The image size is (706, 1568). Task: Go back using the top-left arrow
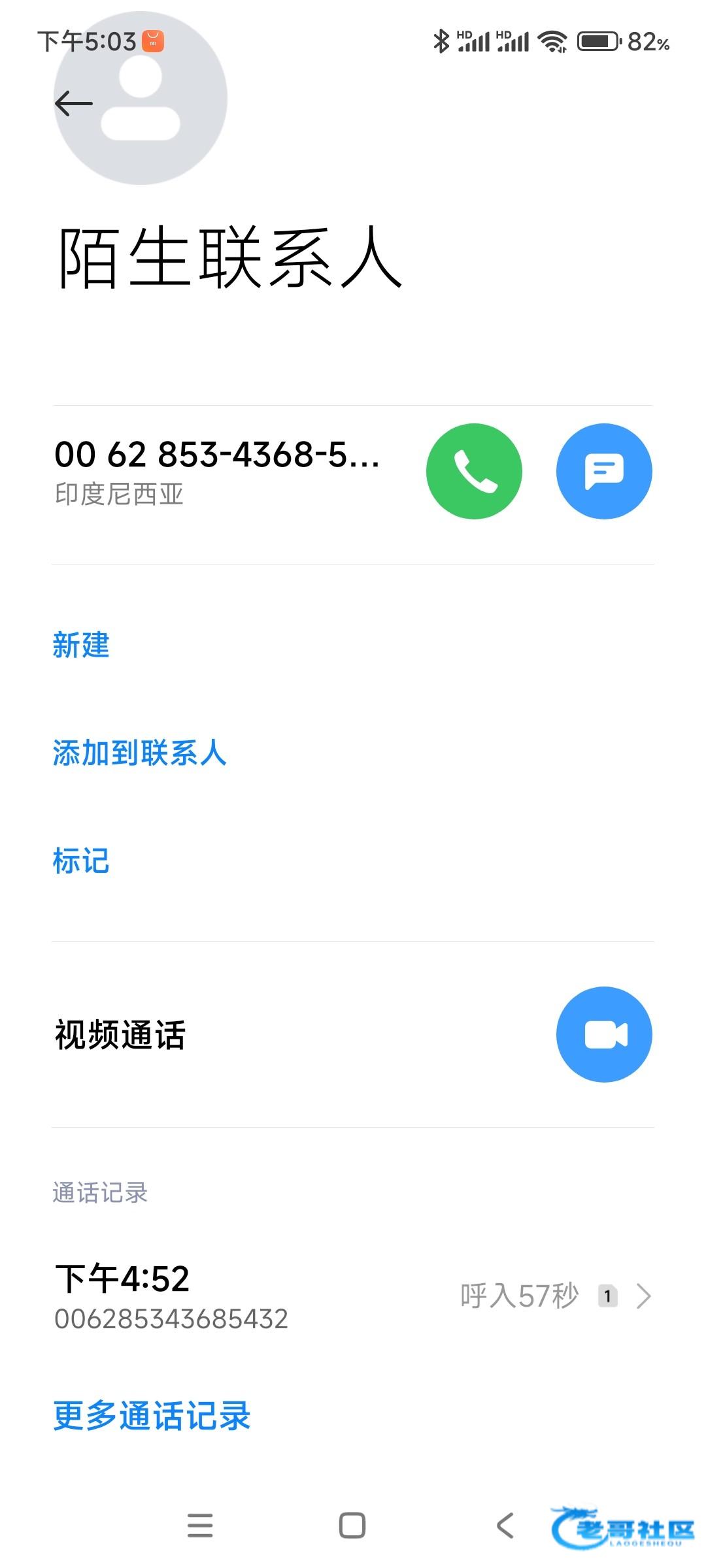tap(73, 103)
